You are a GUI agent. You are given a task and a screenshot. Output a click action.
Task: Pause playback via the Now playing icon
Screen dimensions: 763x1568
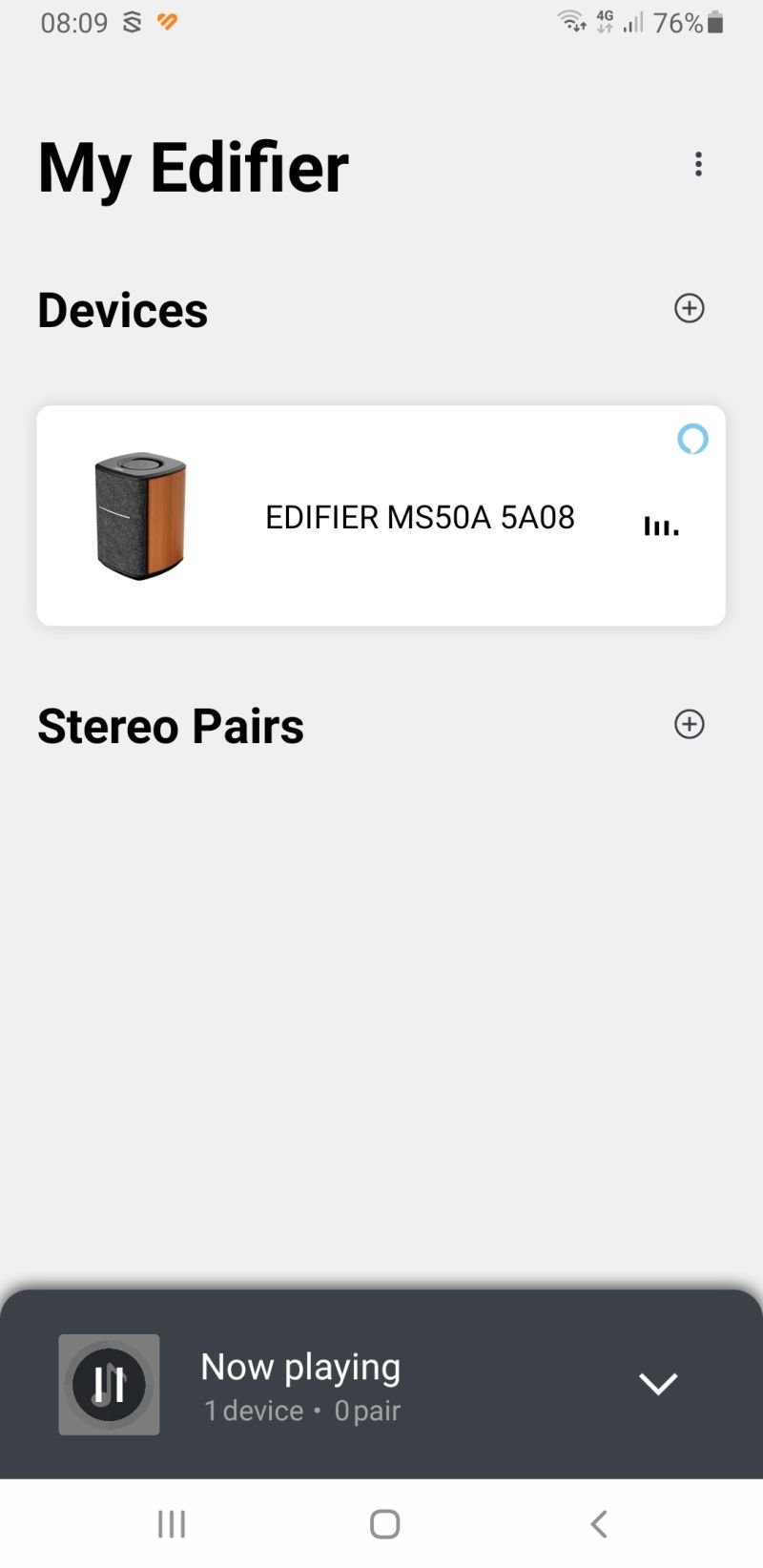pos(109,1385)
